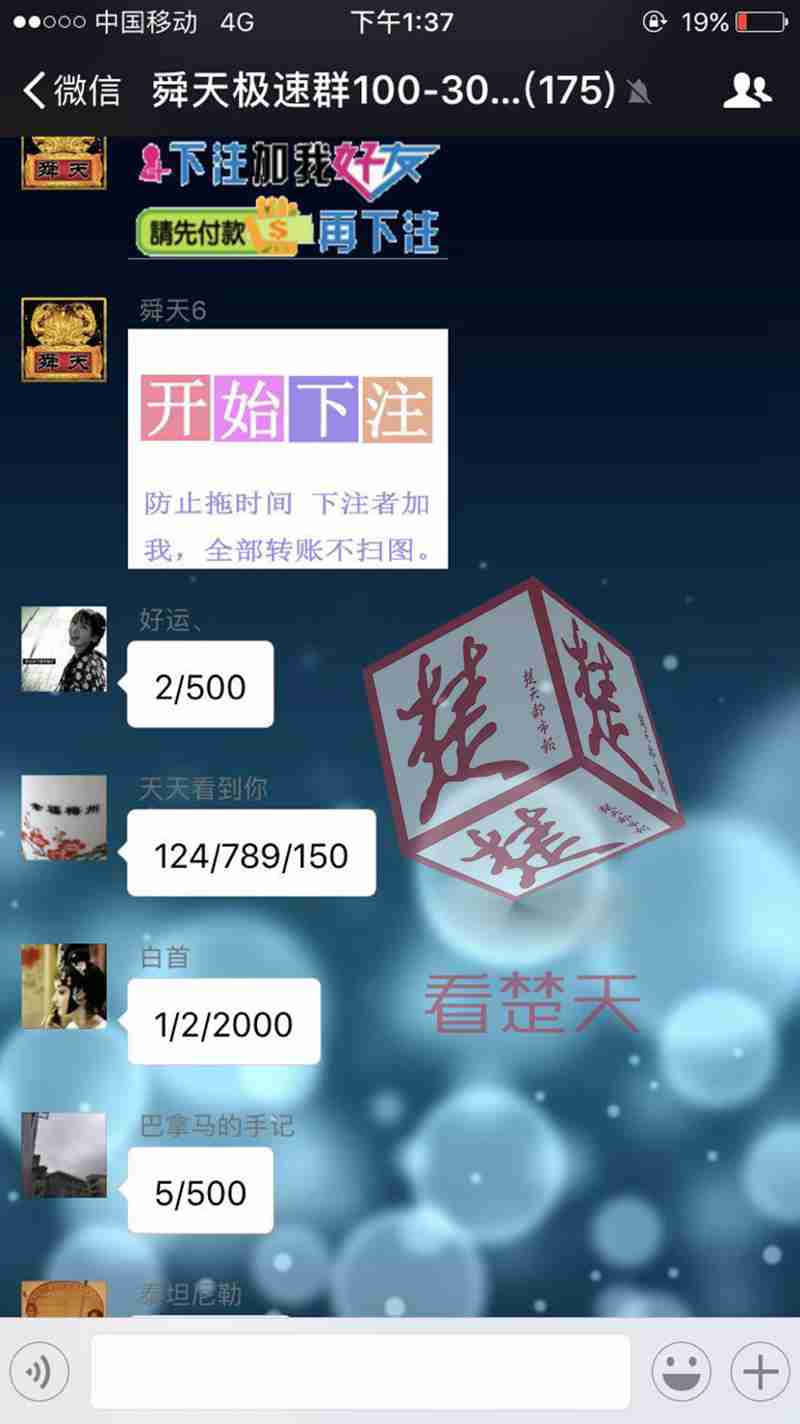Open the plus attachments menu
The height and width of the screenshot is (1424, 800).
(760, 1372)
